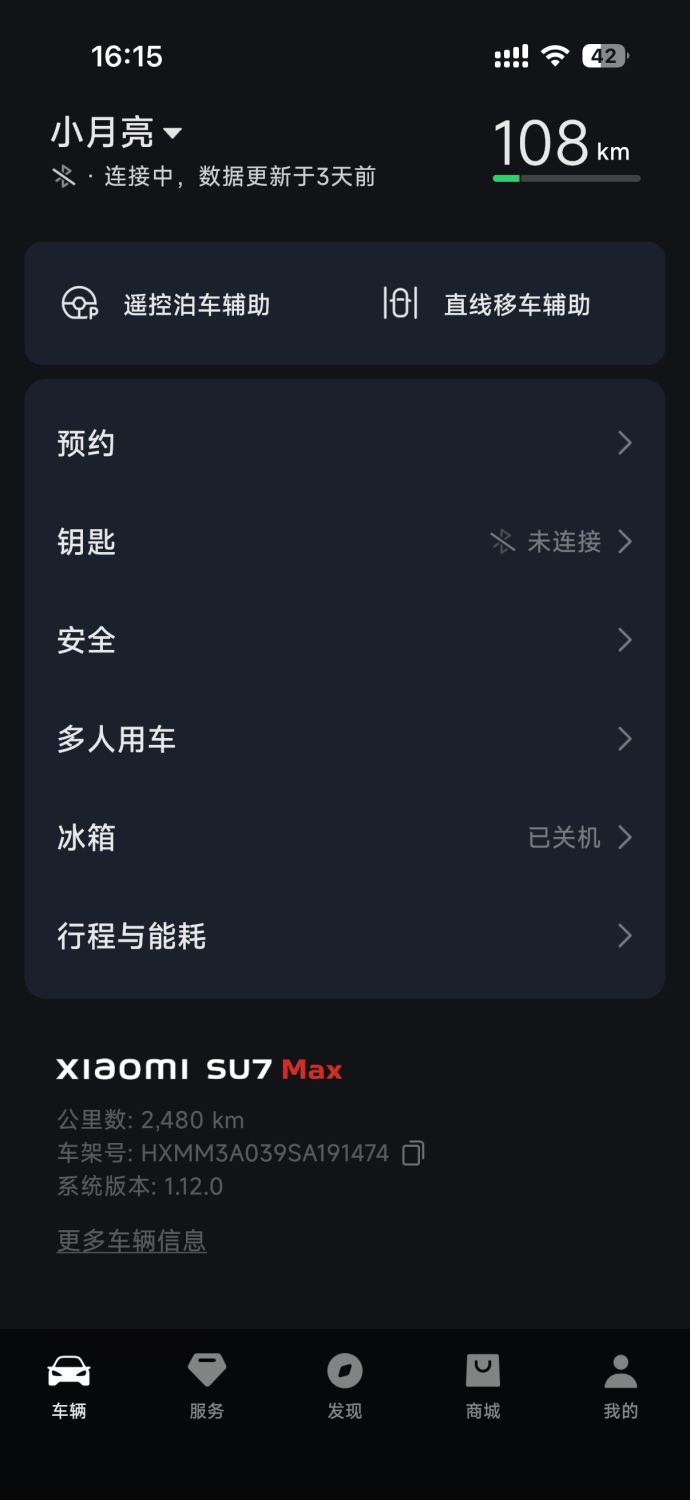
Task: Open 行程与能耗 trips and energy
Action: click(x=345, y=936)
